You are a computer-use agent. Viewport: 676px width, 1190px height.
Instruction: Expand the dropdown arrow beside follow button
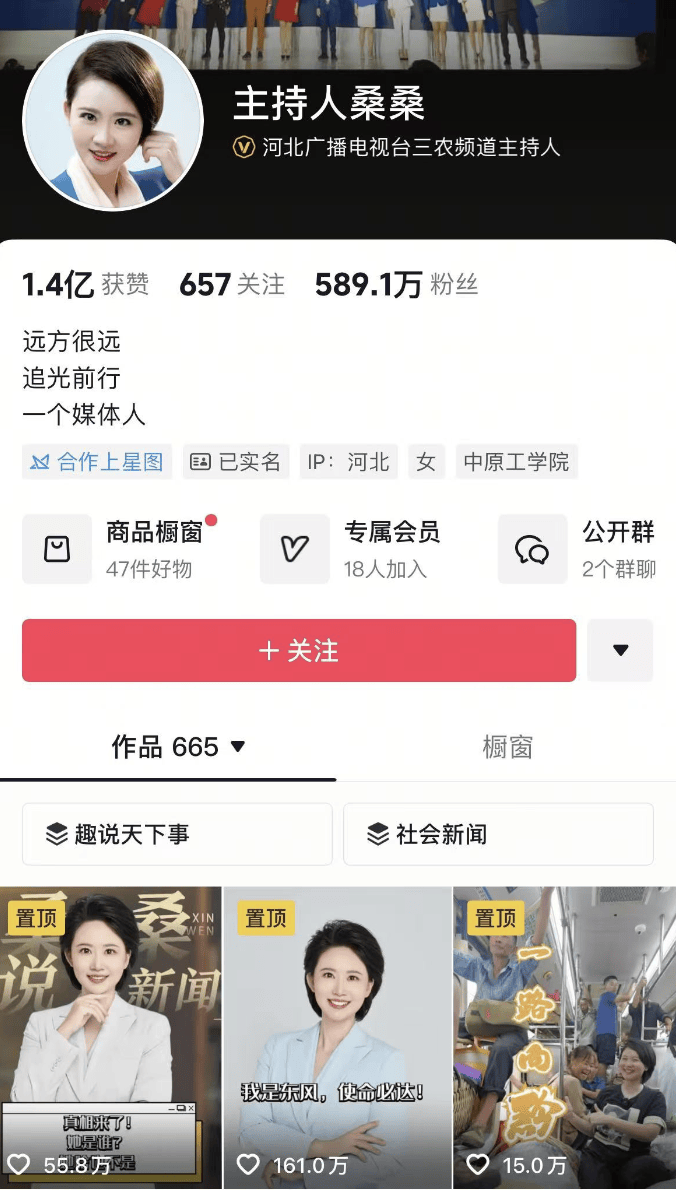[x=620, y=651]
